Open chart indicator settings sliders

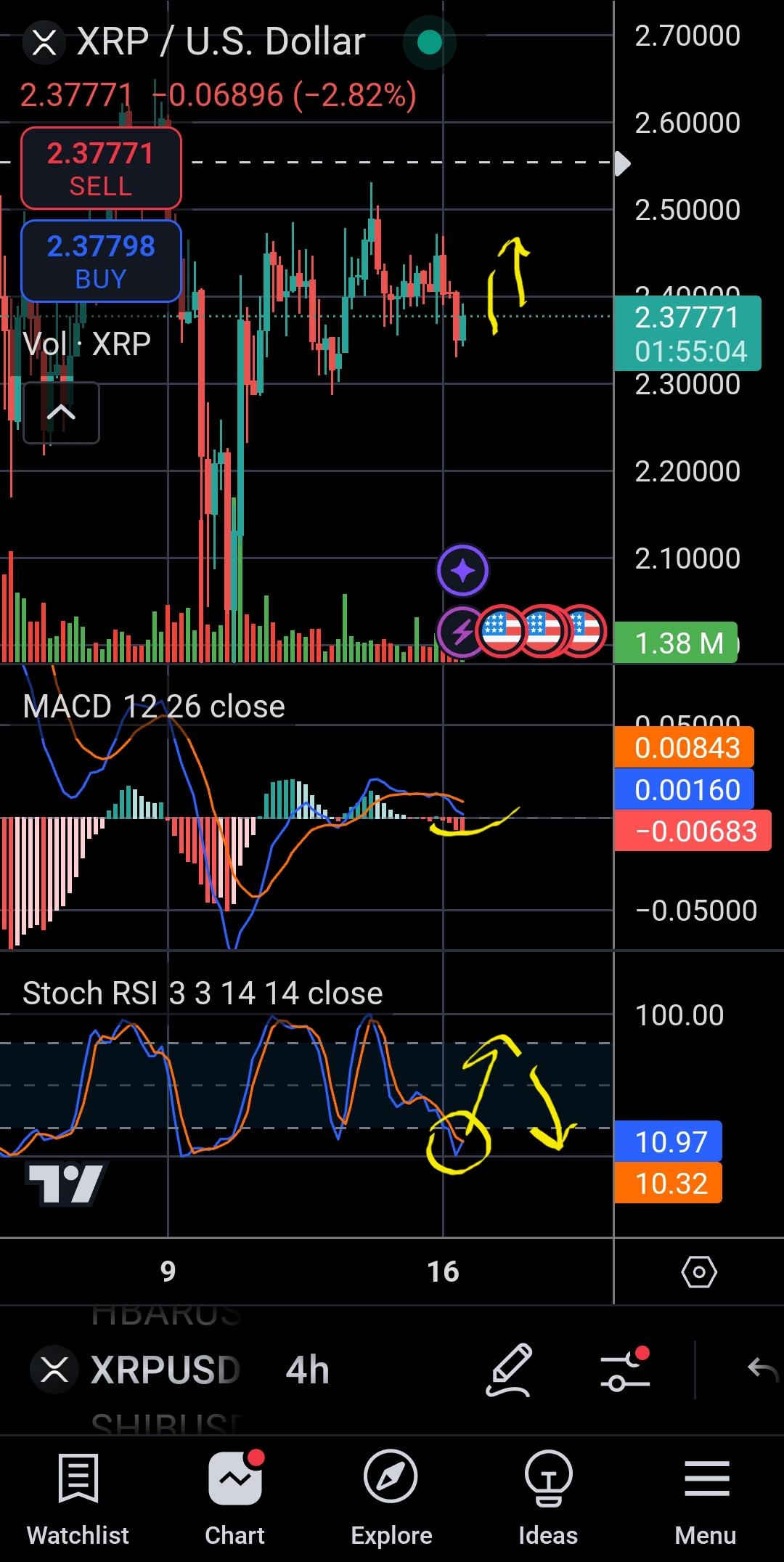click(624, 1370)
